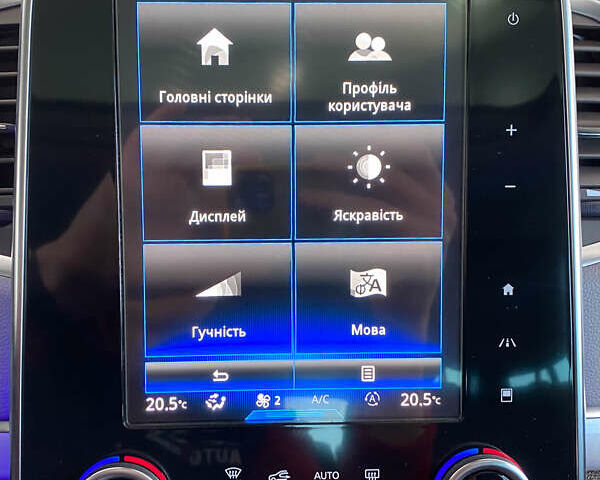This screenshot has width=600, height=480.
Task: Decrease volume with the side minus button
Action: (x=511, y=187)
